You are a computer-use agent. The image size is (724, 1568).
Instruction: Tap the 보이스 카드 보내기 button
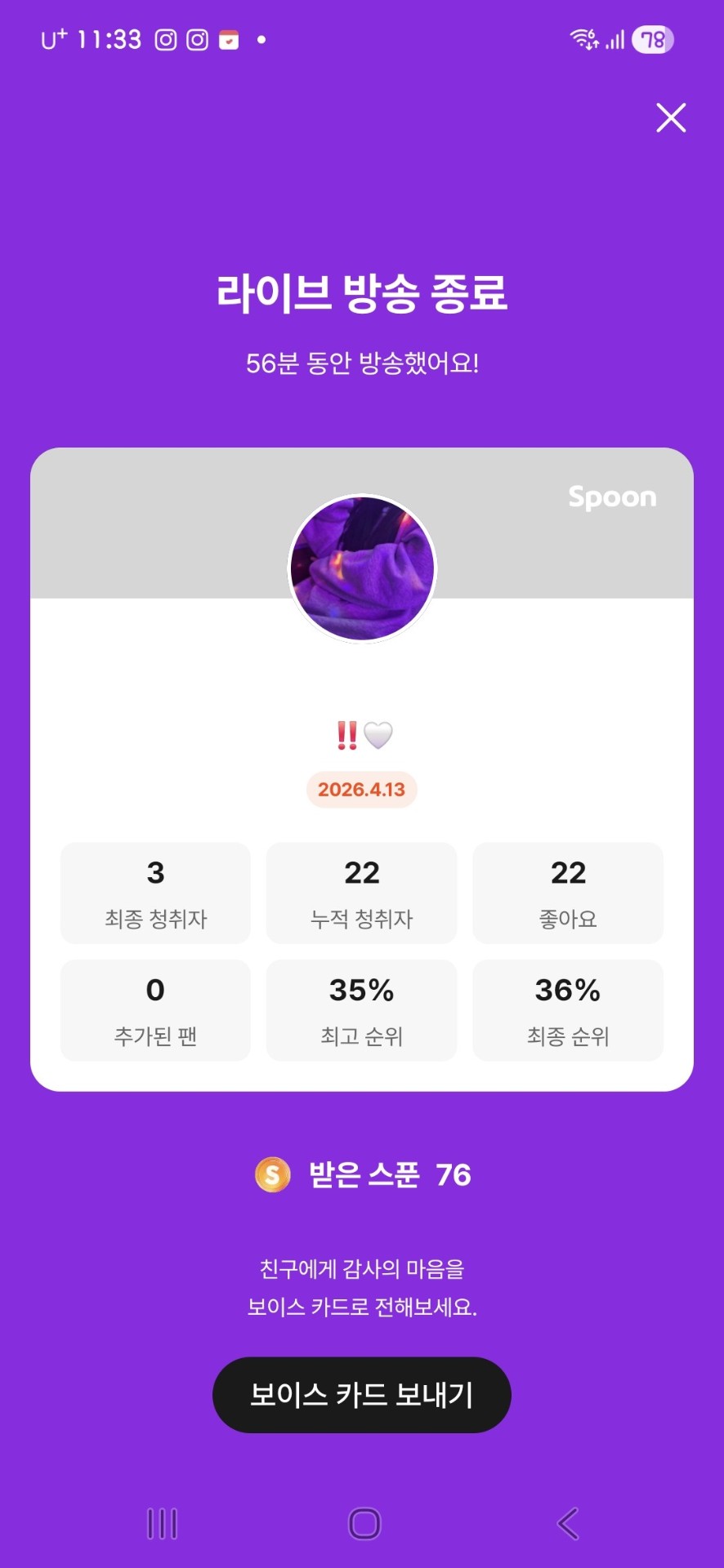pos(362,1395)
